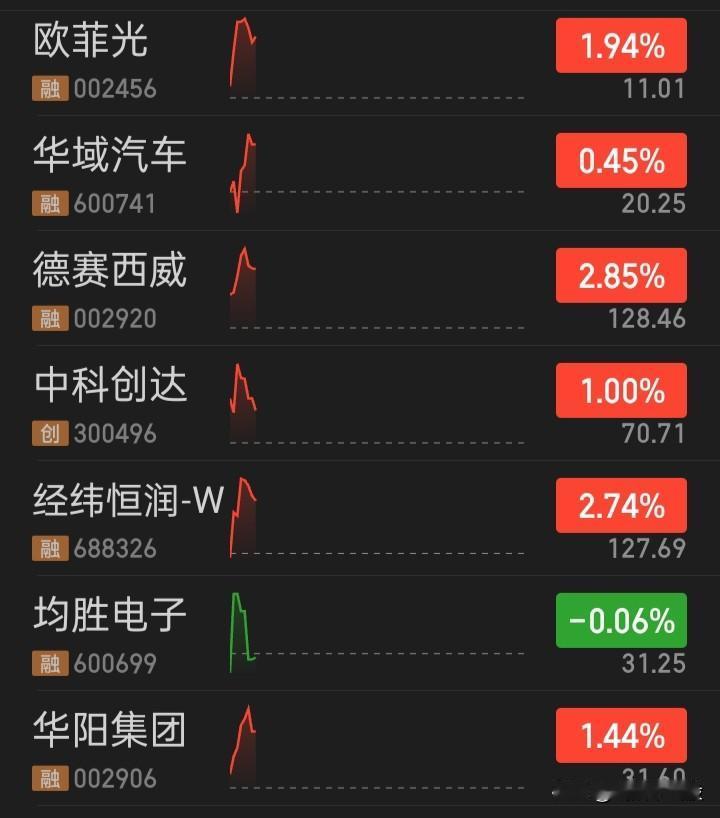View the 华阳集团 stock page

click(110, 731)
